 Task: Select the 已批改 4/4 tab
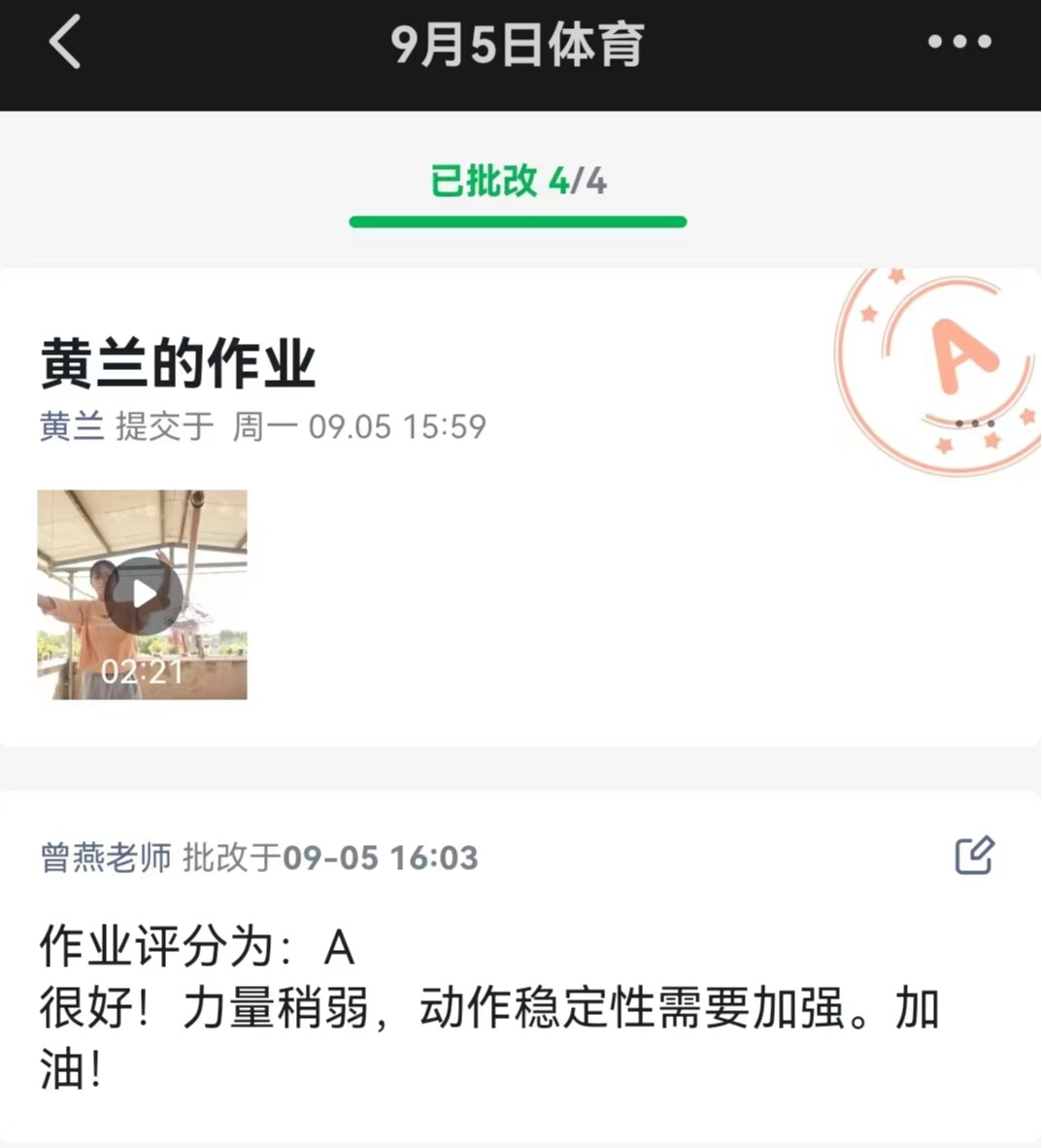518,183
